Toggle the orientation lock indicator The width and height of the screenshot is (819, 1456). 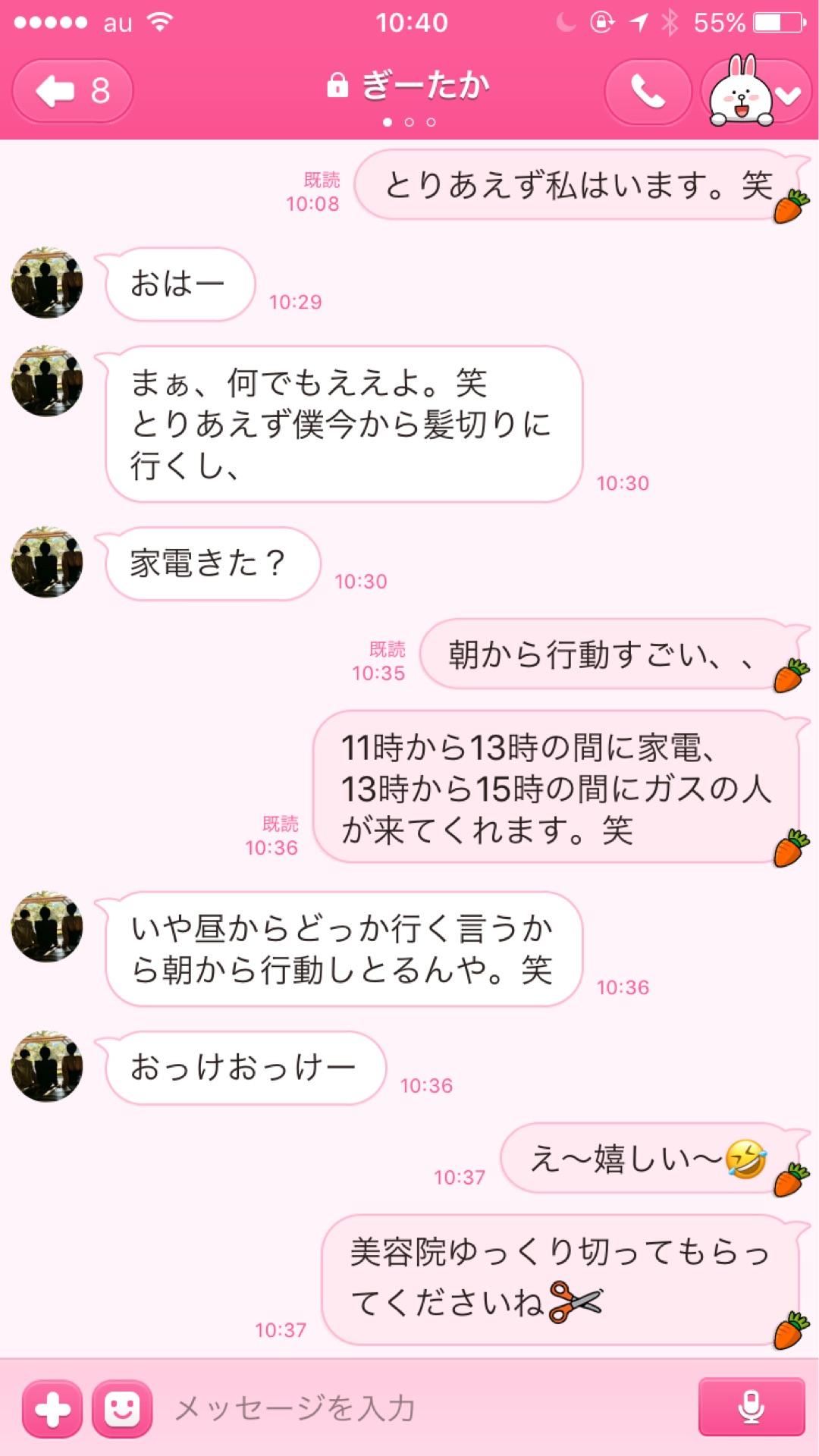click(x=603, y=22)
